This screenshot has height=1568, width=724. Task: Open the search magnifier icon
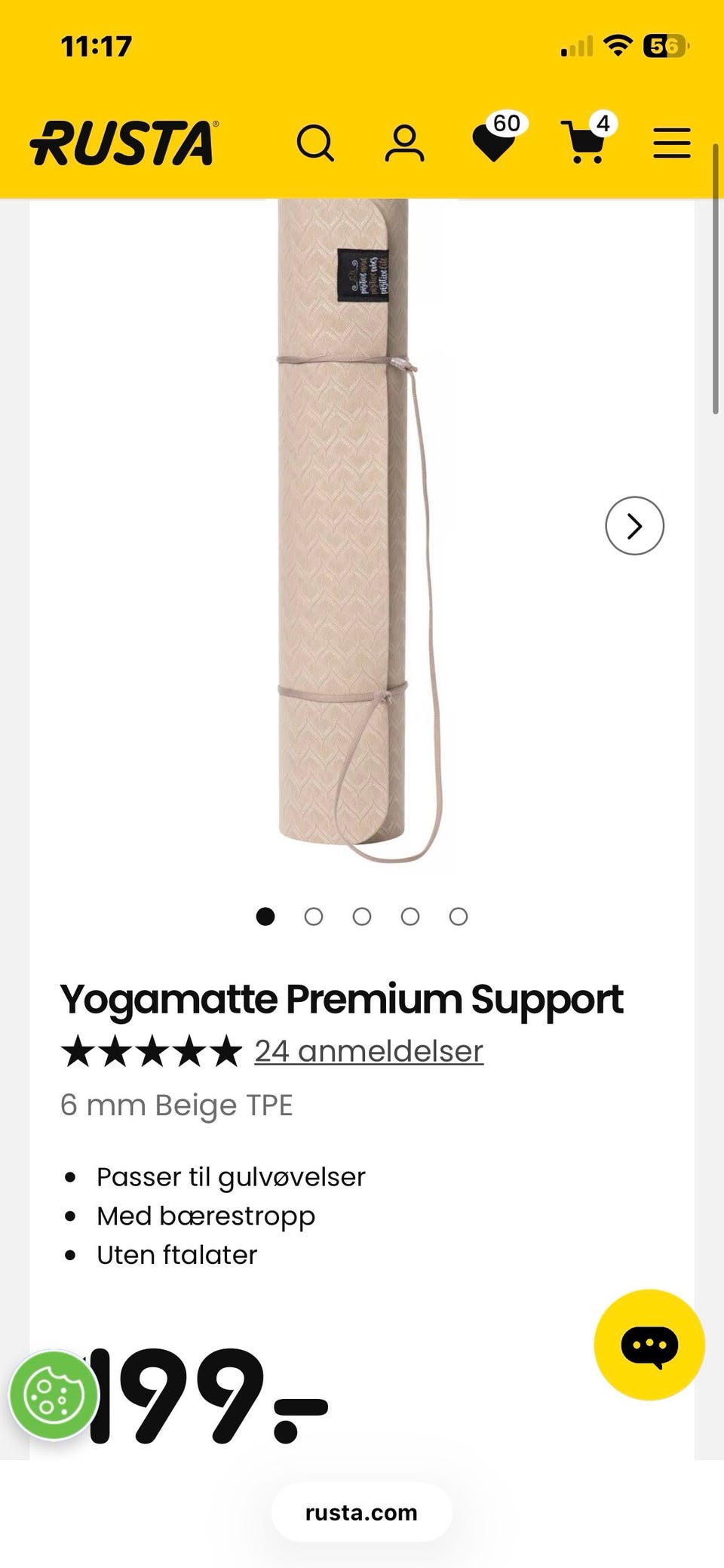315,143
